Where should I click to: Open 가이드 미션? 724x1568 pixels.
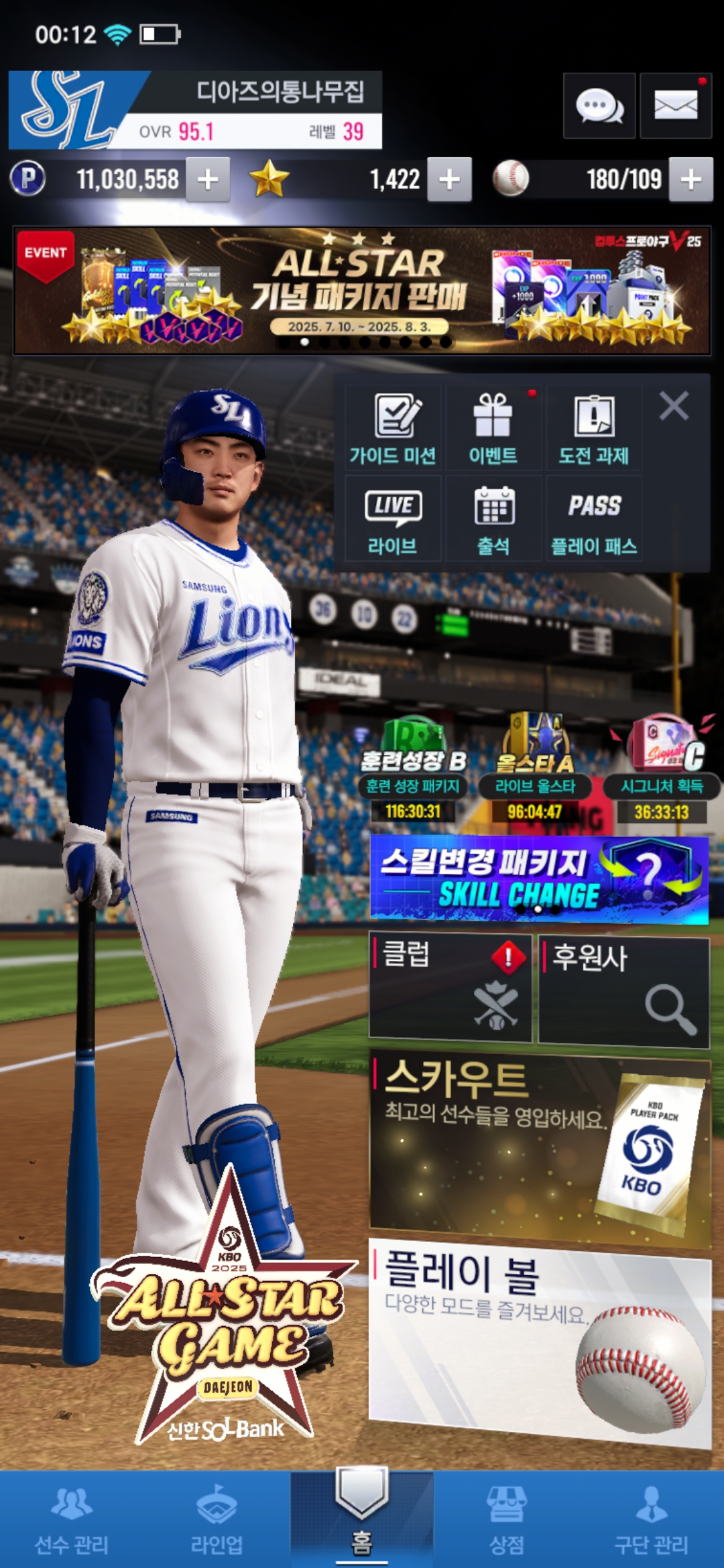[393, 429]
